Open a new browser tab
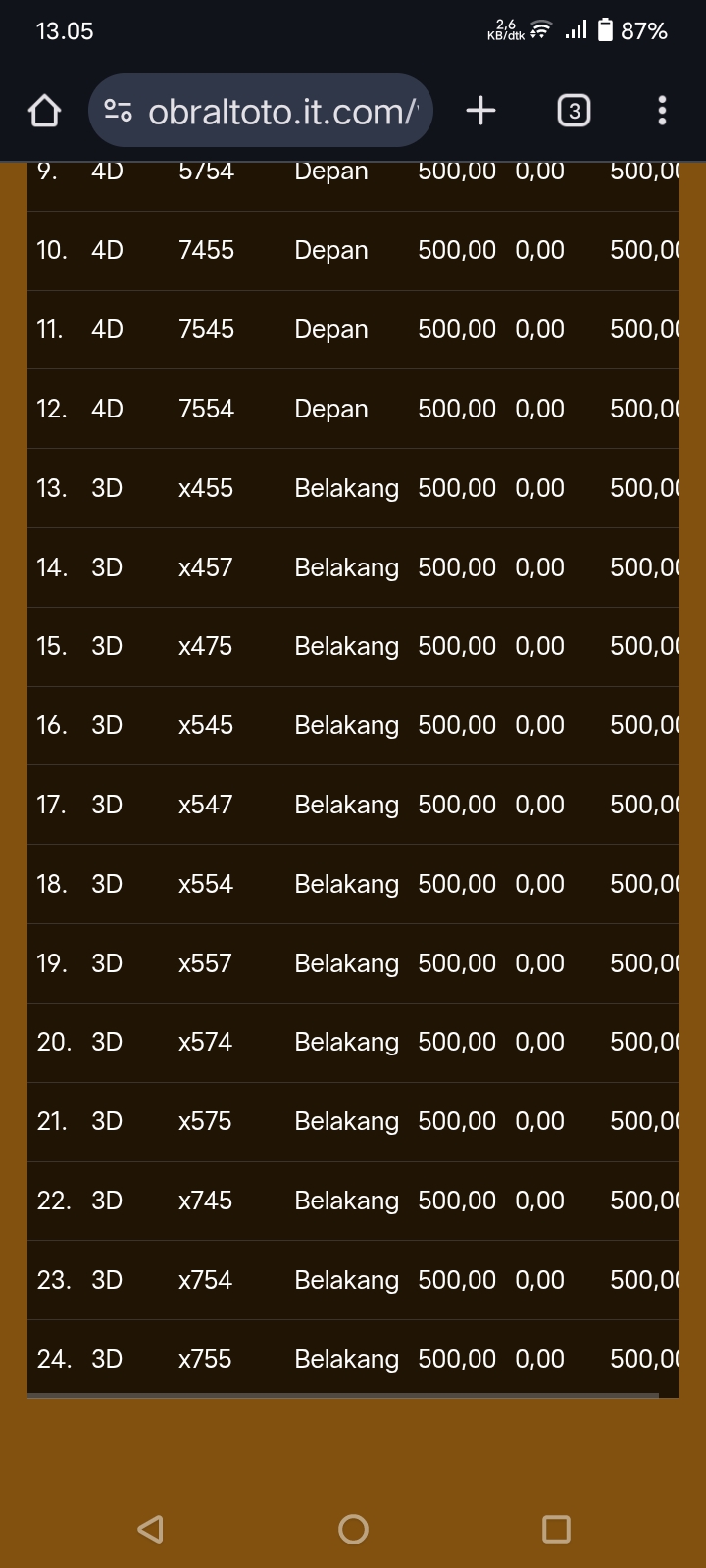The width and height of the screenshot is (706, 1568). (x=480, y=111)
